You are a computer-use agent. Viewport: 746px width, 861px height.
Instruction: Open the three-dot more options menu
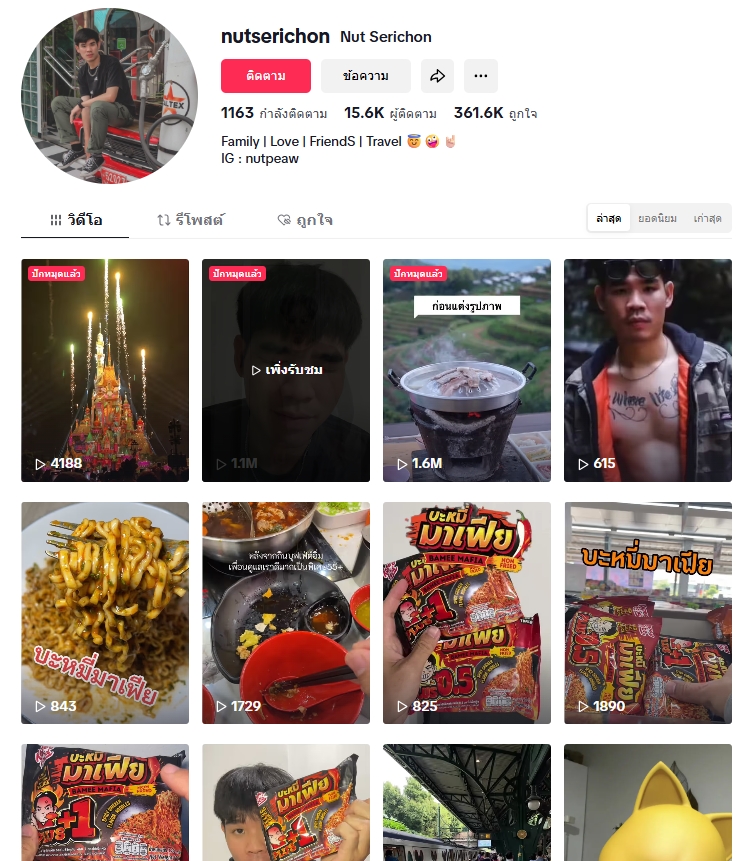pos(481,76)
